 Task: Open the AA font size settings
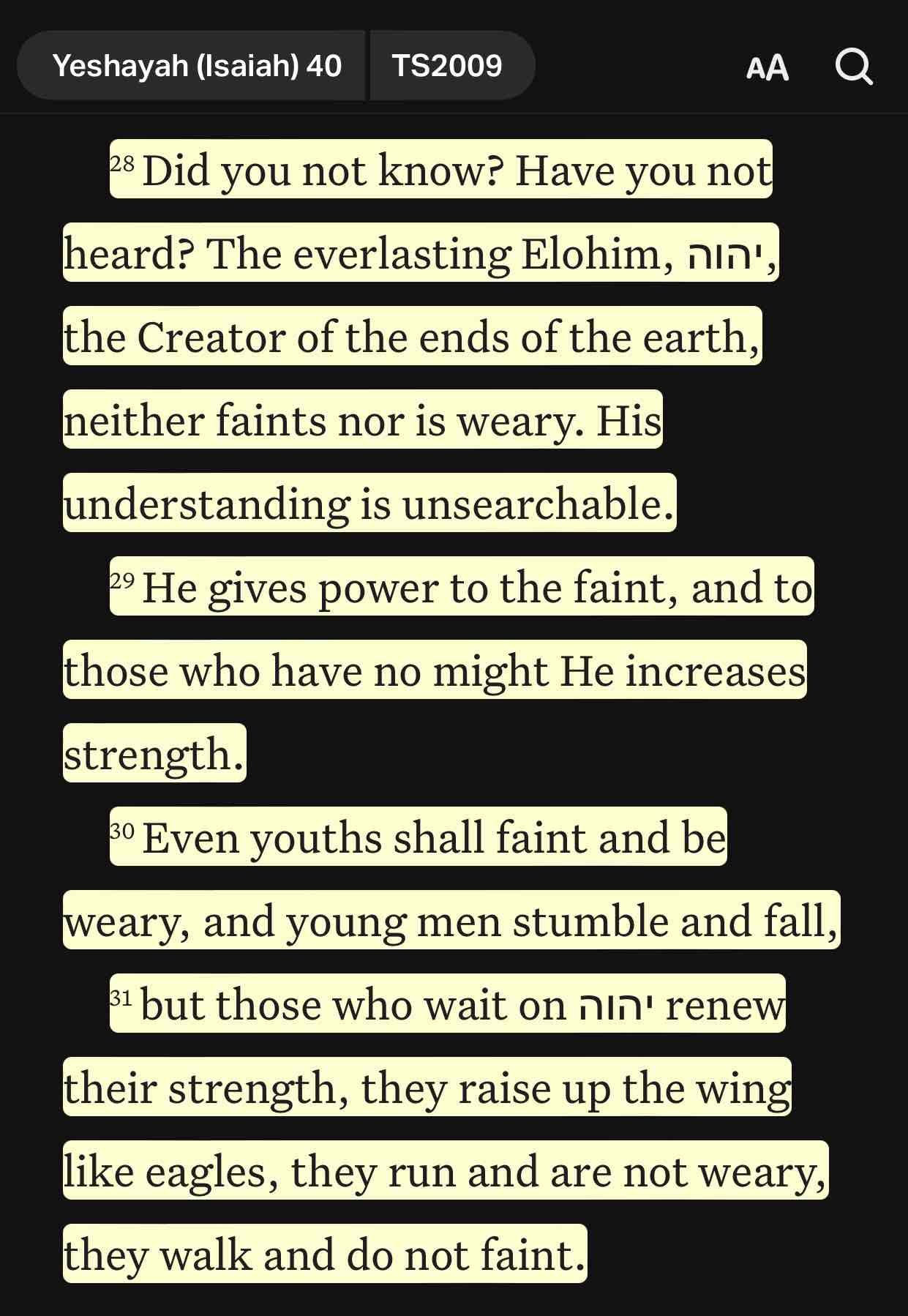[x=767, y=68]
